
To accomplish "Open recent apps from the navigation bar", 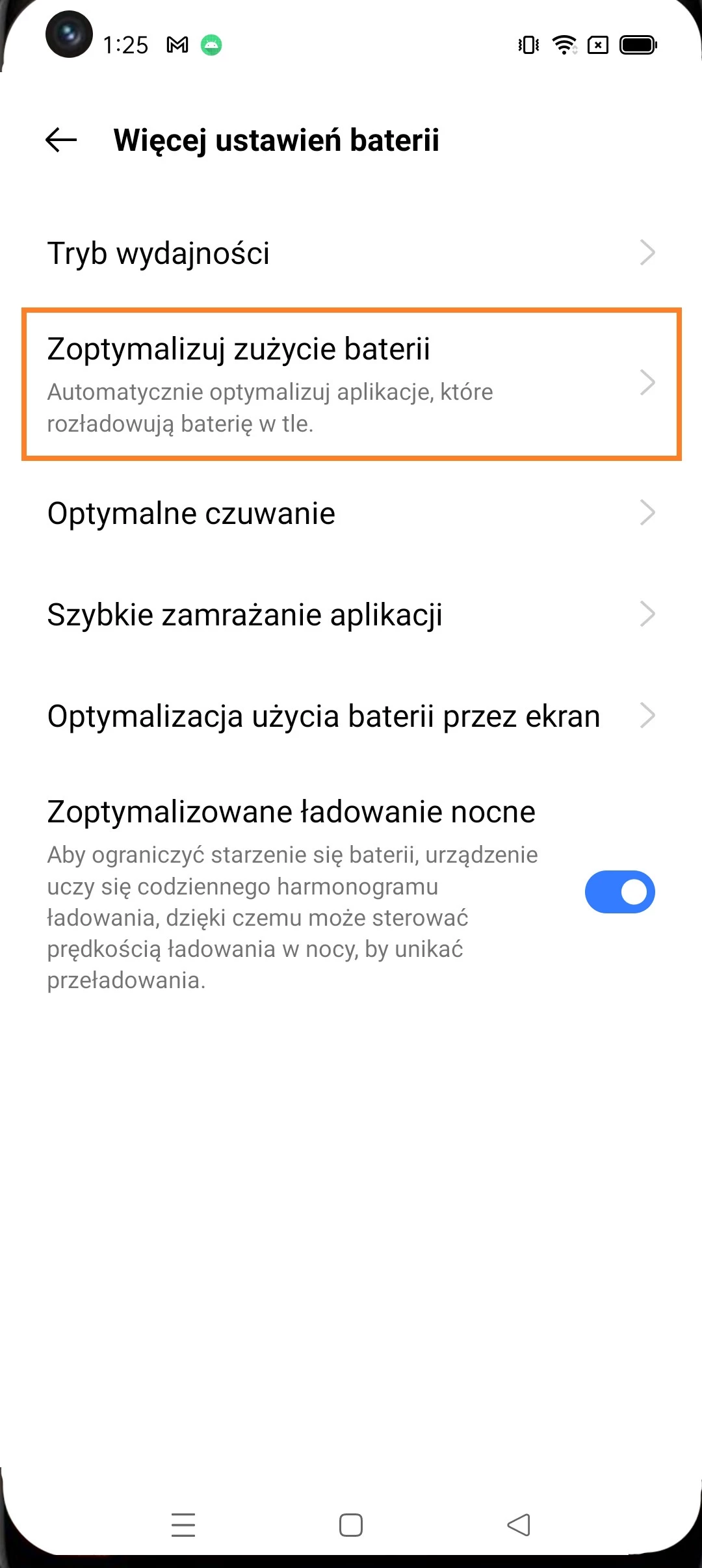I will 183,1525.
